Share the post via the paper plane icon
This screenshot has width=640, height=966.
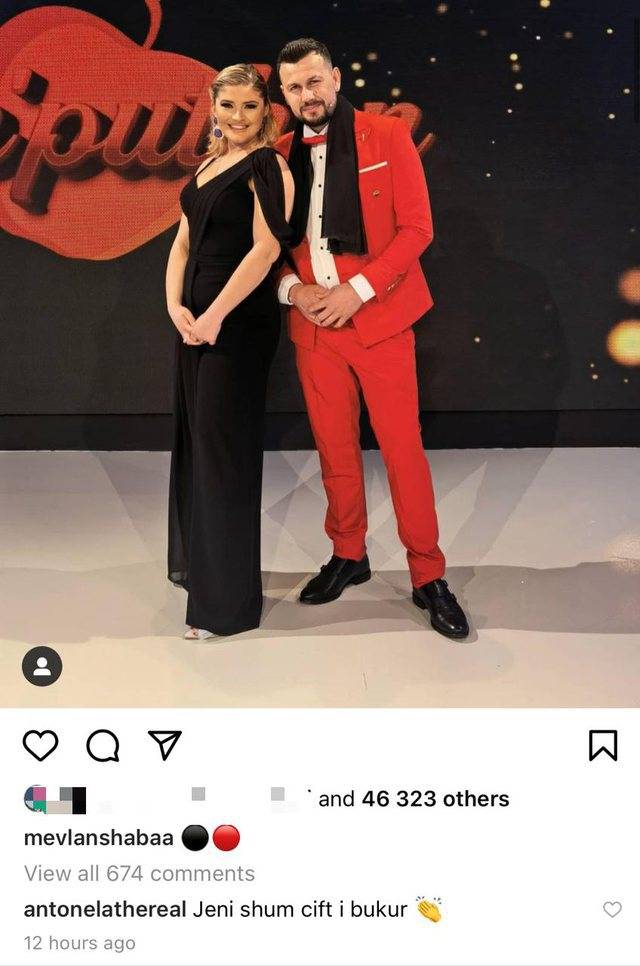(163, 744)
